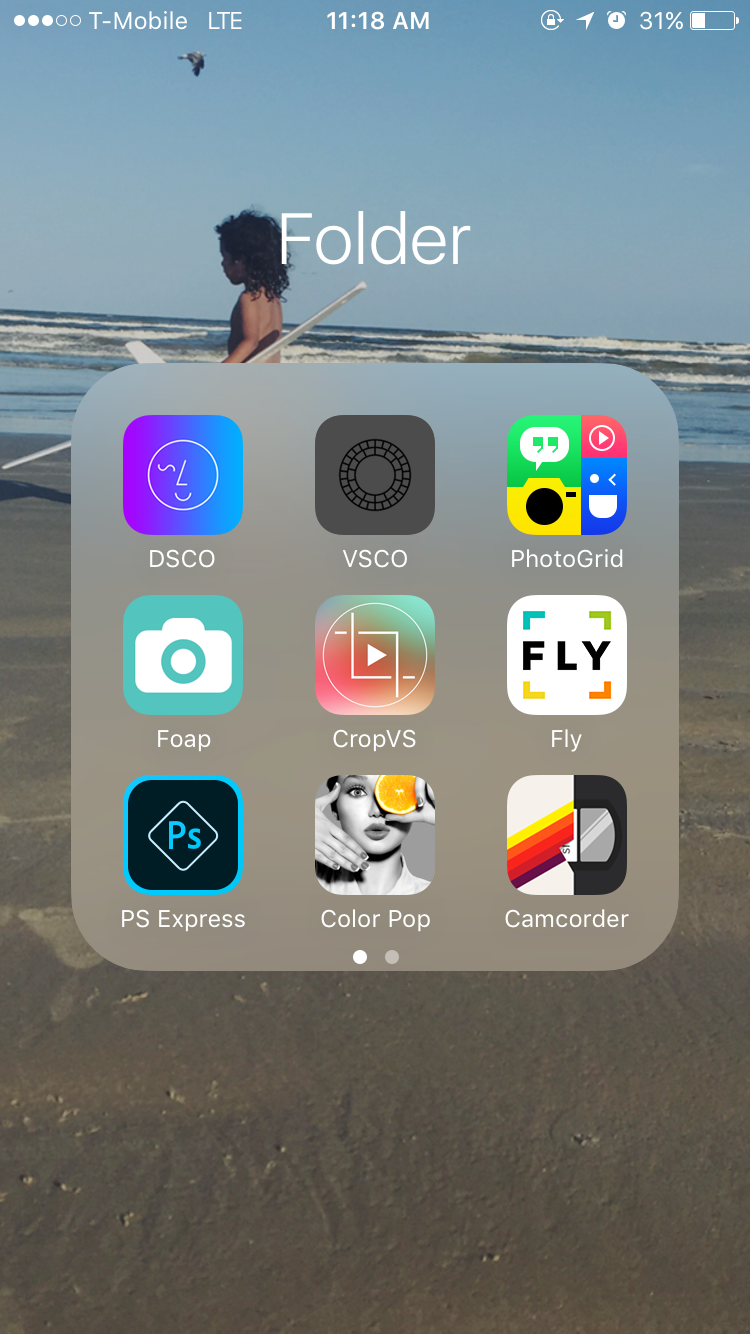Tap the folder page indicator dots

point(376,957)
